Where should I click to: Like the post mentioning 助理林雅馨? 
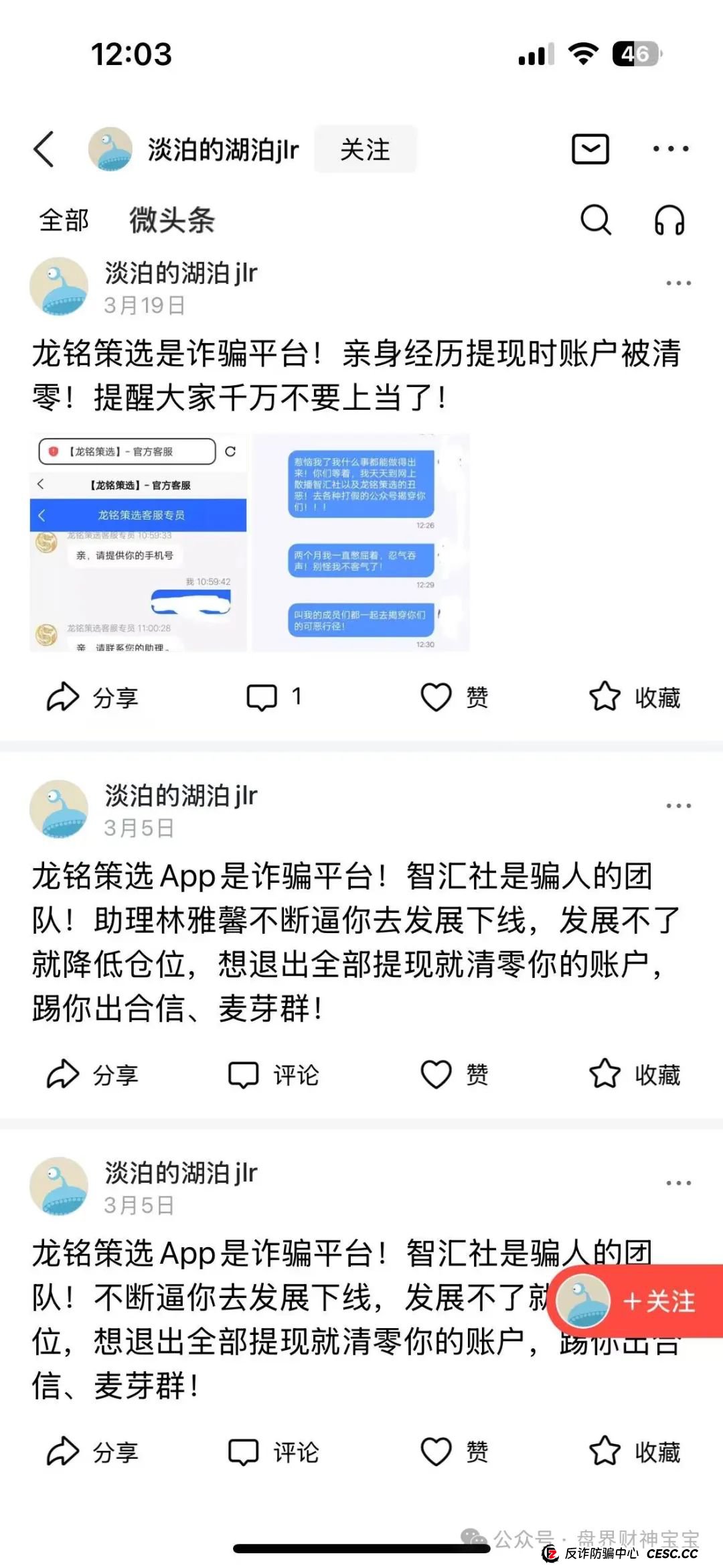pos(455,1074)
